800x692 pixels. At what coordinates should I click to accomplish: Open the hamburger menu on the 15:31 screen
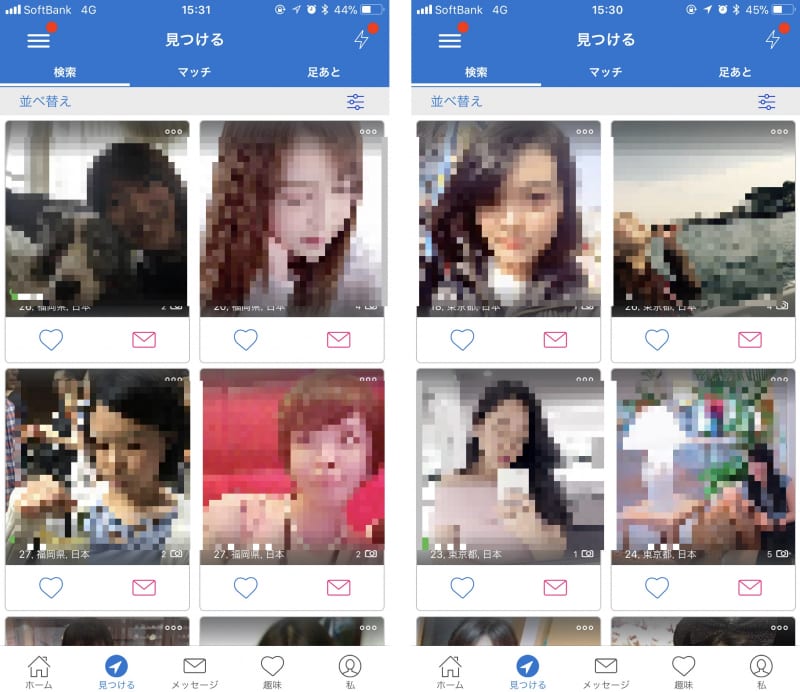(38, 40)
